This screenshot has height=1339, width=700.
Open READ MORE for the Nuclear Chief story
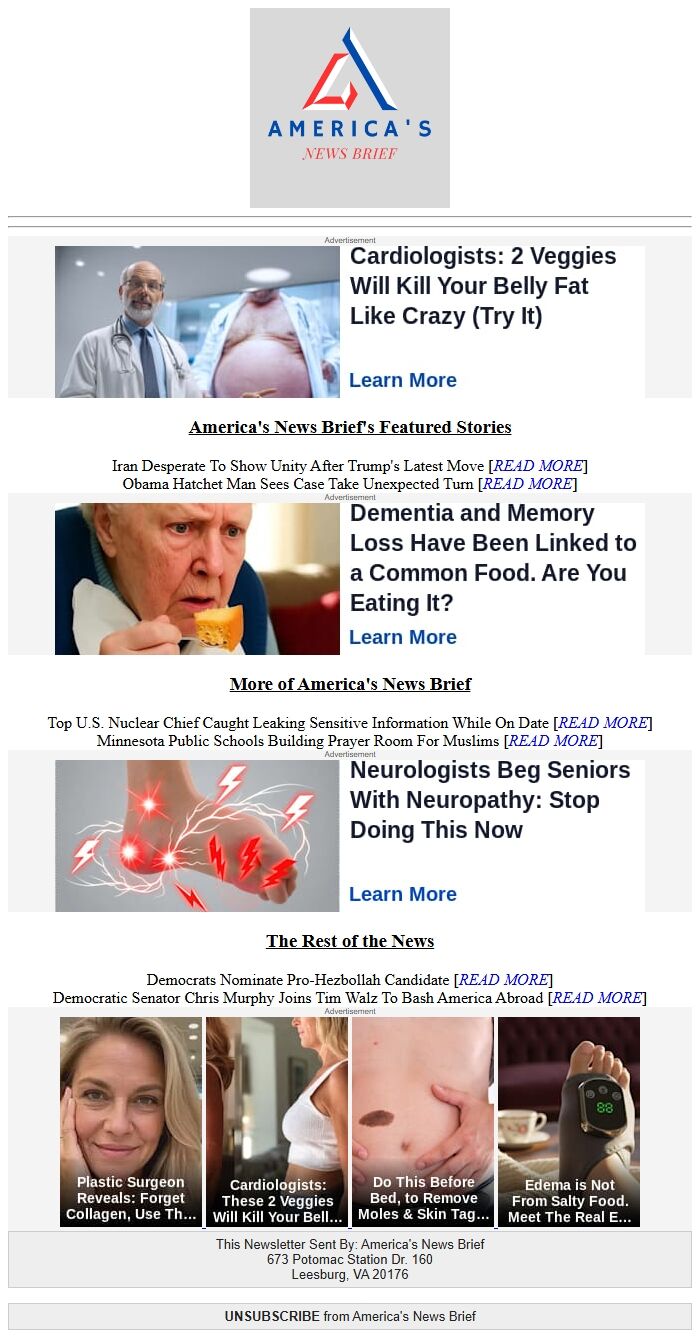602,723
